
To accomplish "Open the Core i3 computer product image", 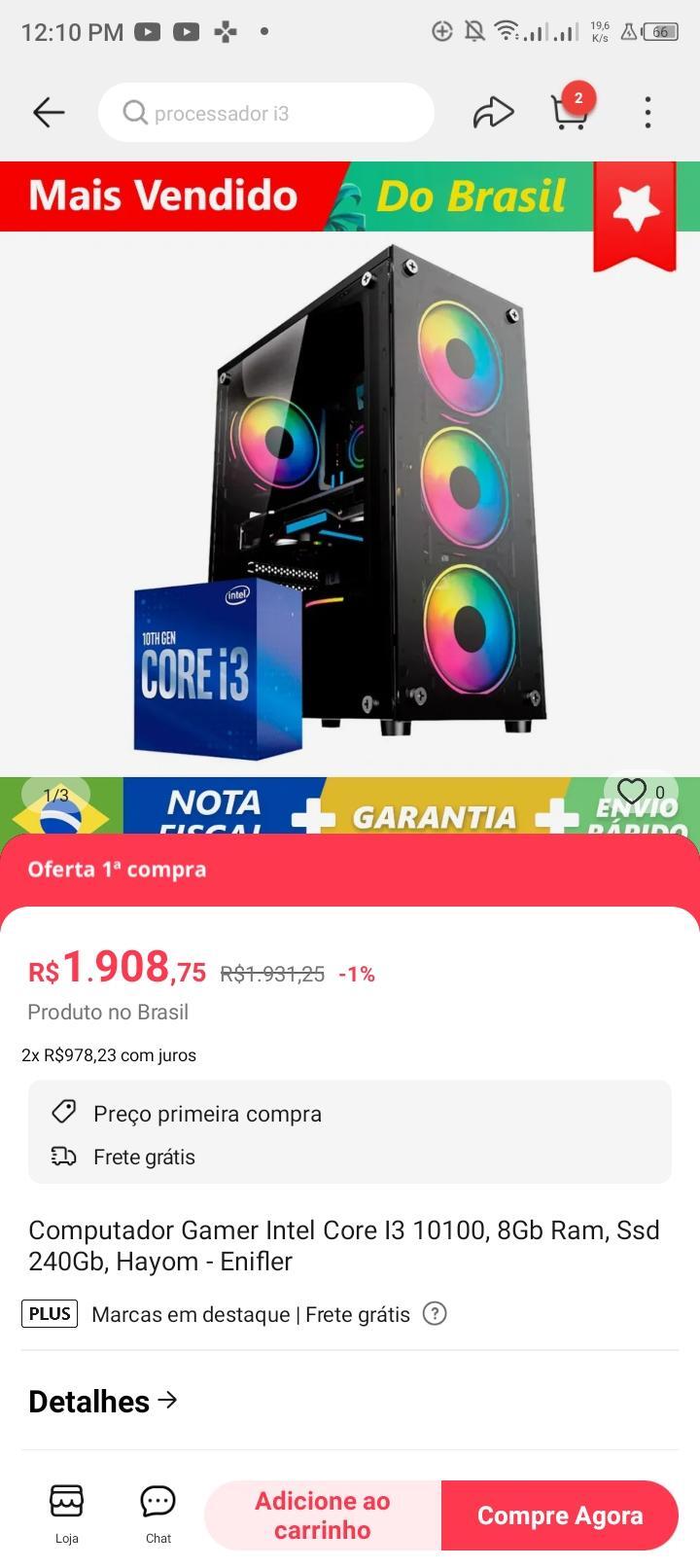I will (x=350, y=504).
